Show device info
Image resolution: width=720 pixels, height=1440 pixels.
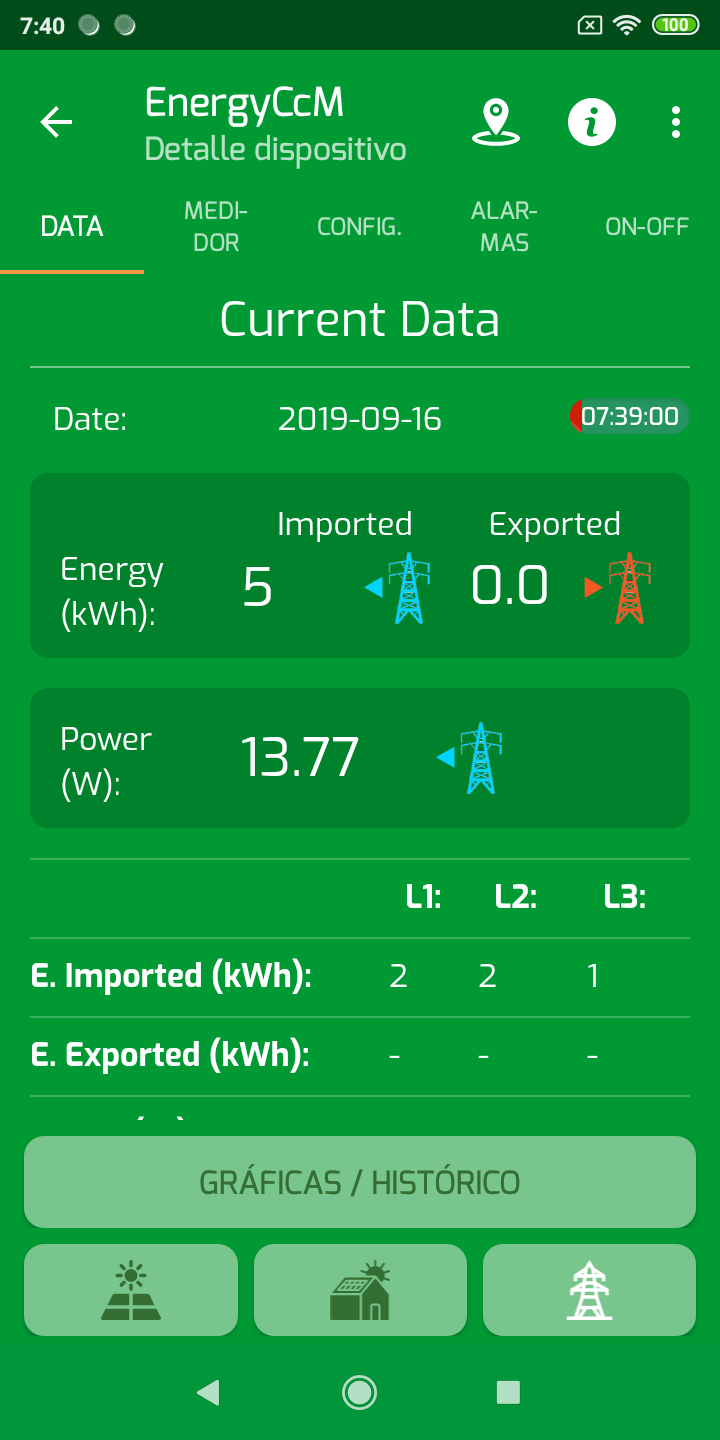(592, 123)
